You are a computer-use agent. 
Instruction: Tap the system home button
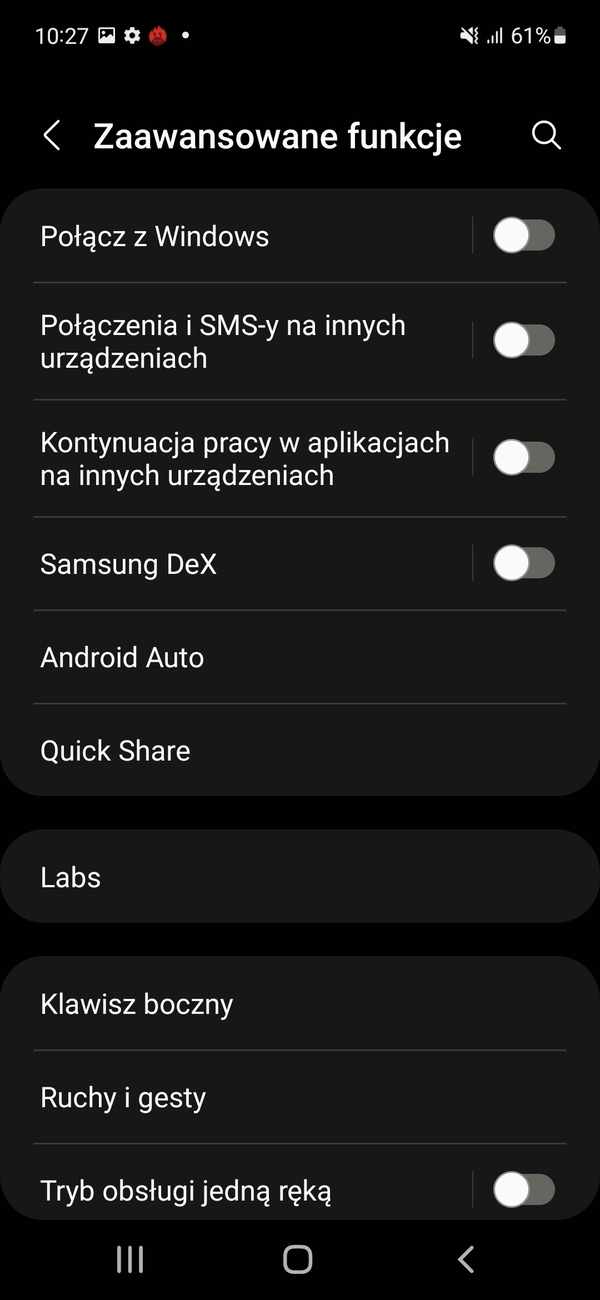pyautogui.click(x=298, y=1259)
